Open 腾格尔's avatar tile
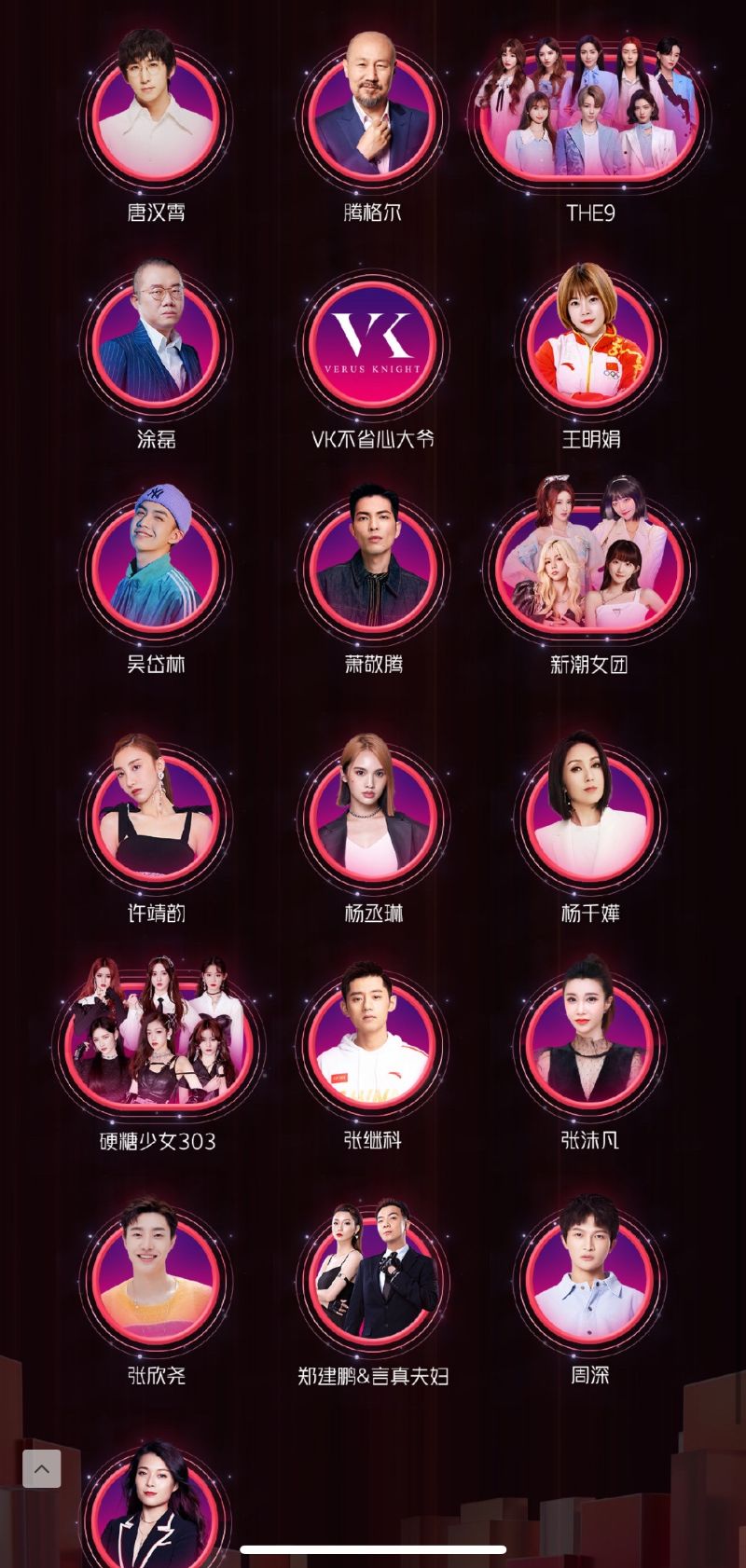 pyautogui.click(x=373, y=117)
